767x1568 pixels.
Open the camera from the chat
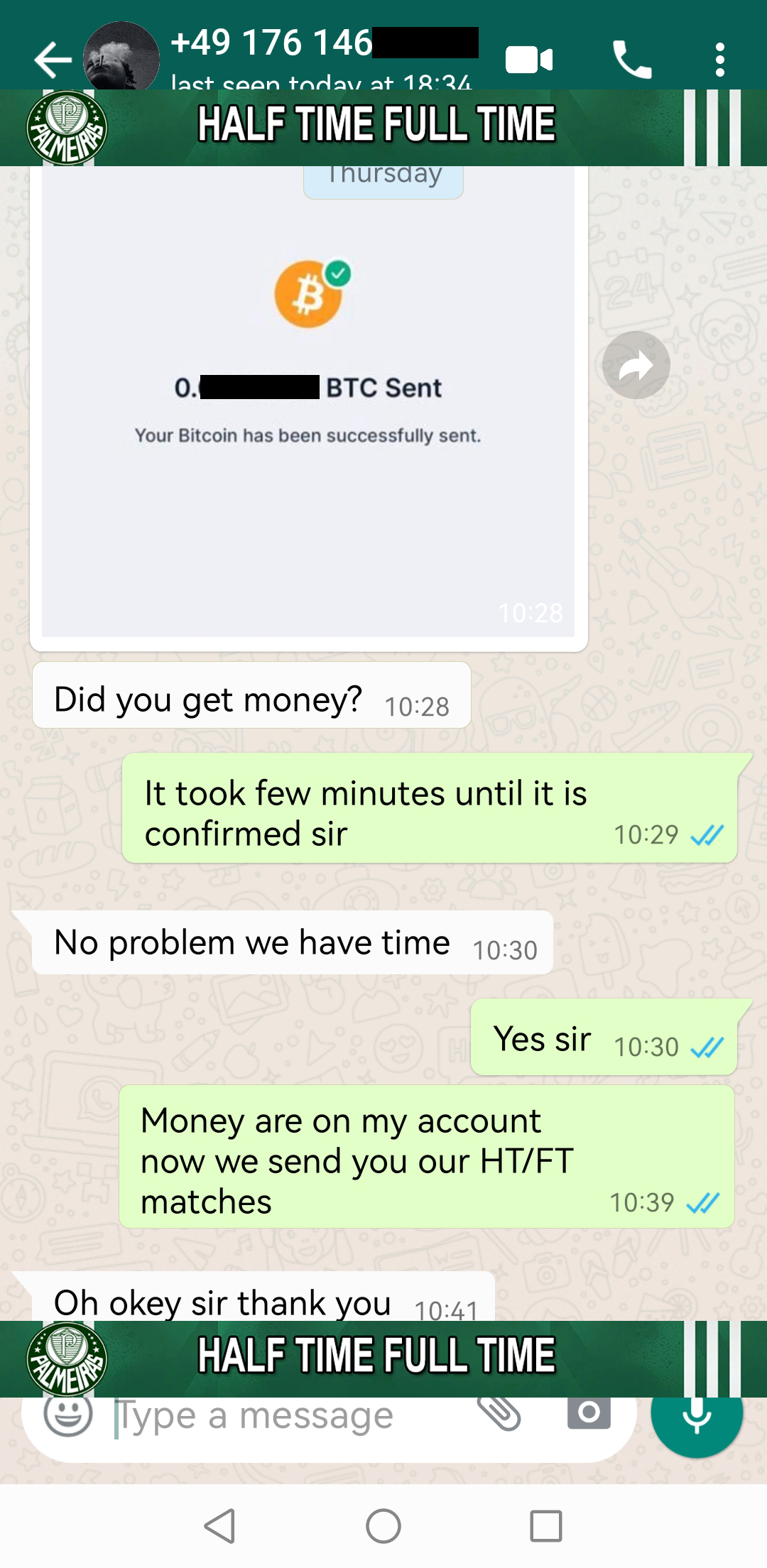tap(589, 1412)
